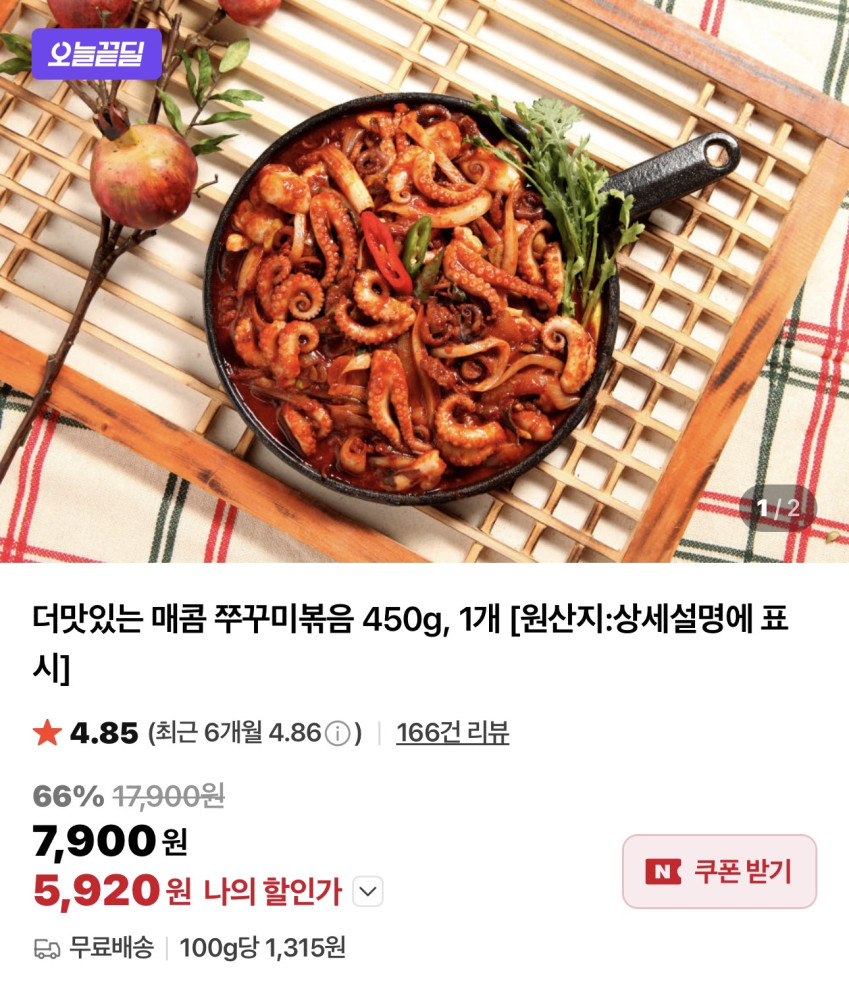849x996 pixels.
Task: Expand the 나의 할인가 discount details chevron
Action: tap(368, 891)
